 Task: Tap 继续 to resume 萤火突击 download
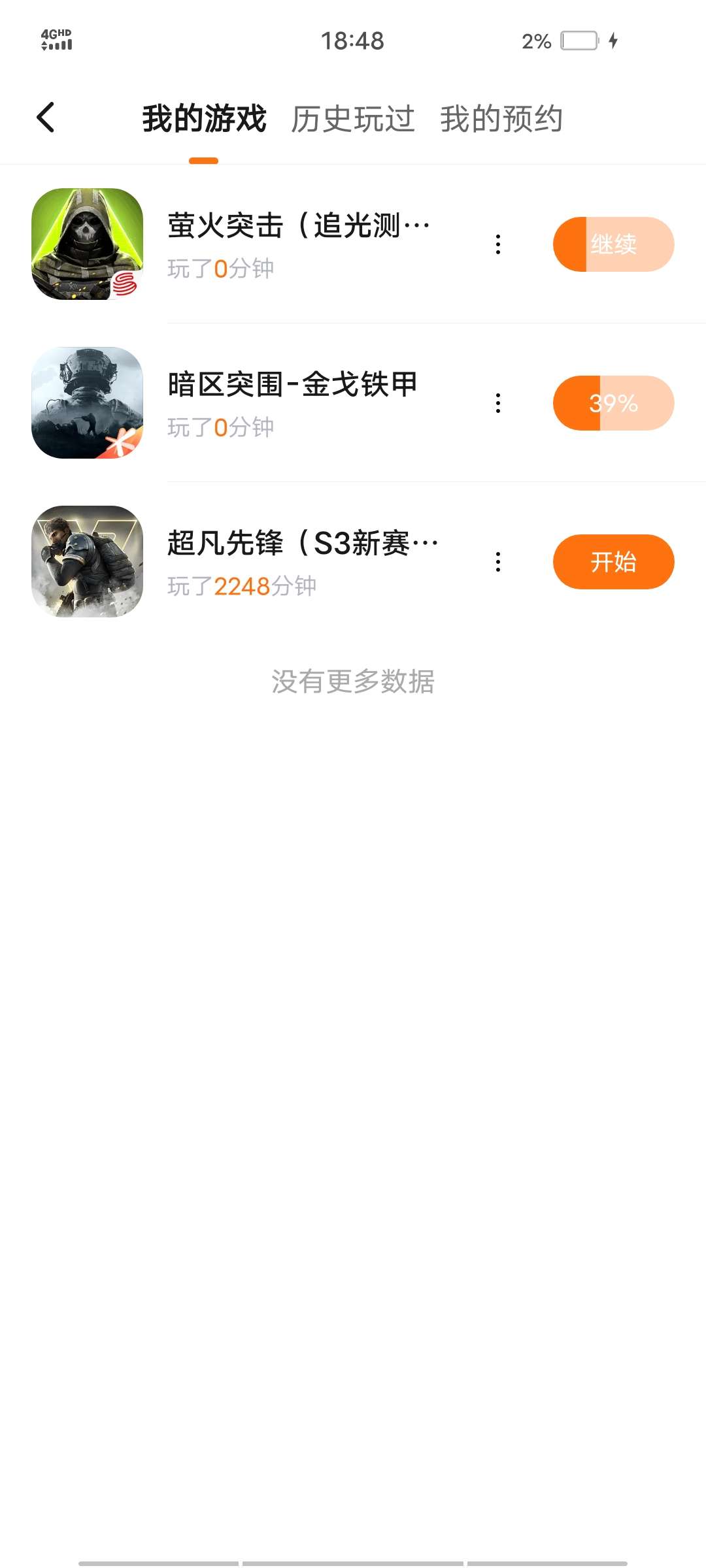(613, 244)
